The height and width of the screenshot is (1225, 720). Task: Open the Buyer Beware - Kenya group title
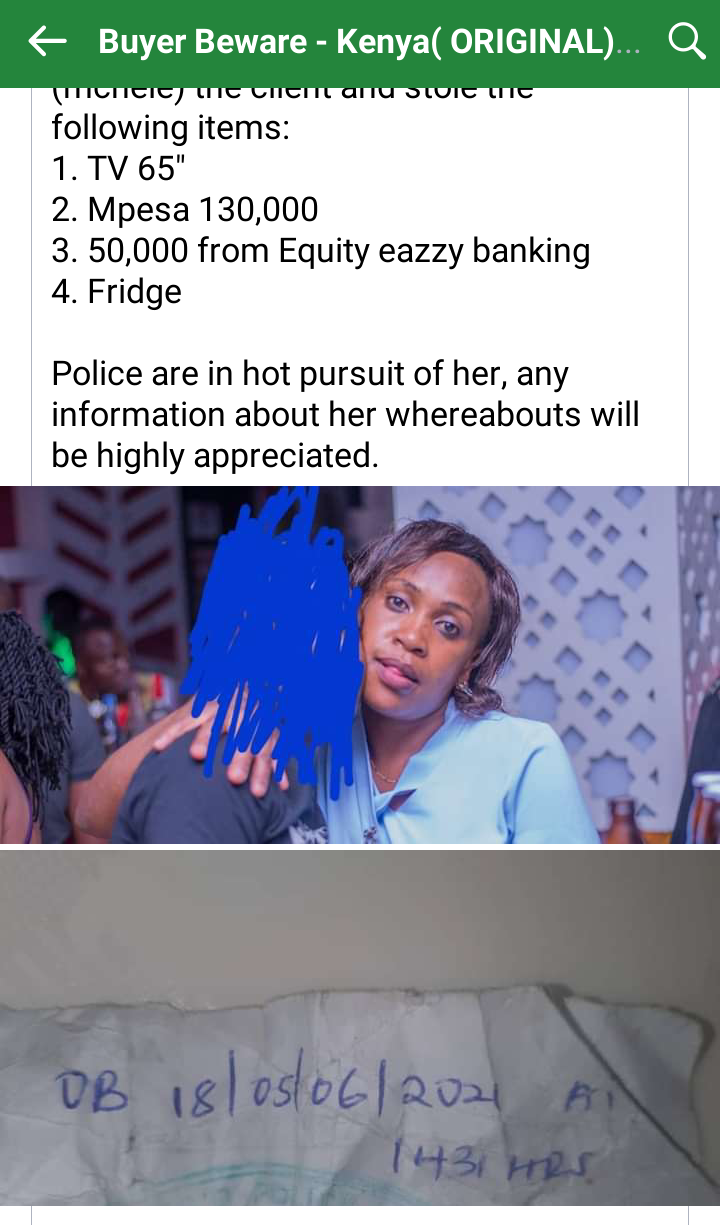368,42
